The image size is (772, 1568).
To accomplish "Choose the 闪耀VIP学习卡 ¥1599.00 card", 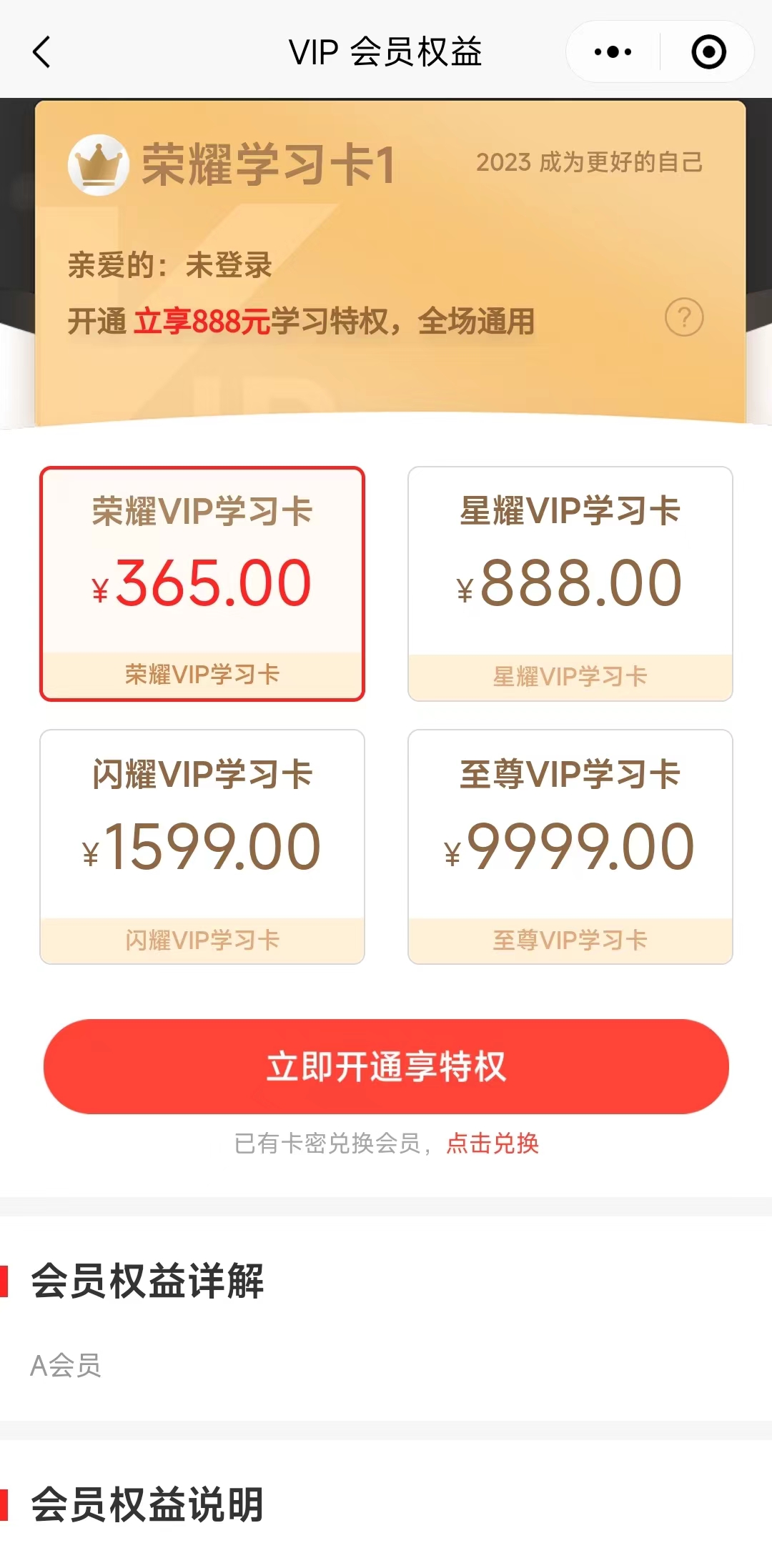I will [202, 846].
